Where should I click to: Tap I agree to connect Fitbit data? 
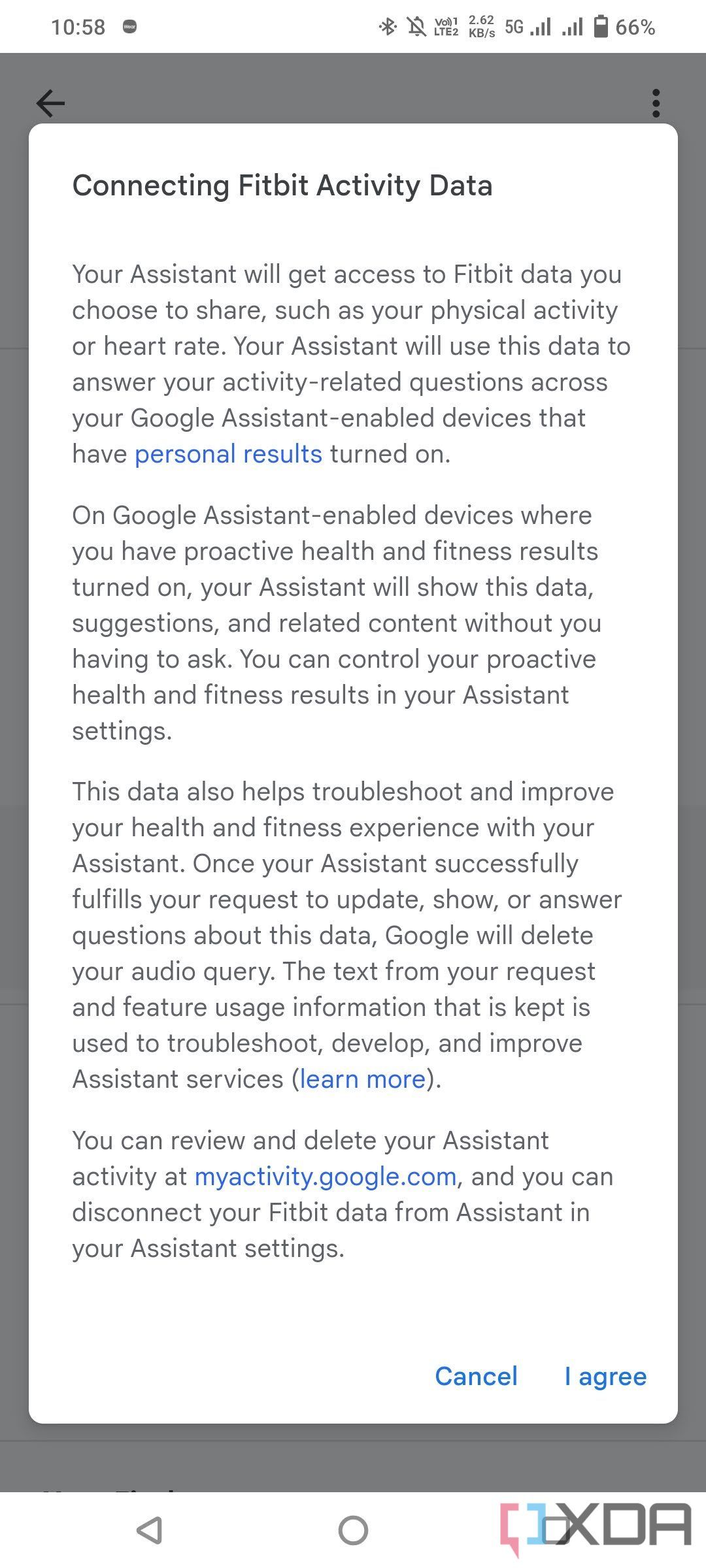[x=607, y=1376]
